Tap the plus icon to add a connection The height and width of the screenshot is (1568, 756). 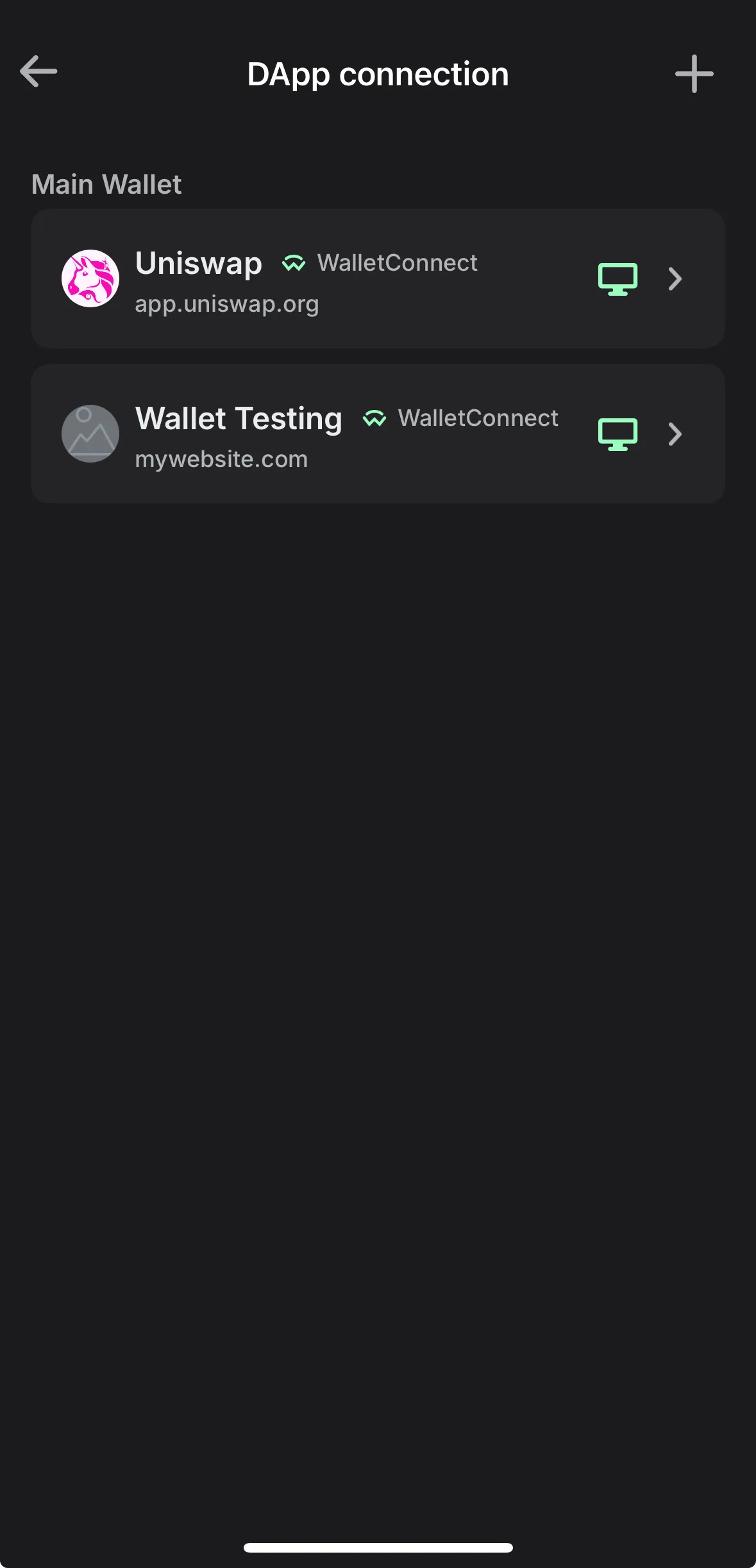[x=694, y=73]
